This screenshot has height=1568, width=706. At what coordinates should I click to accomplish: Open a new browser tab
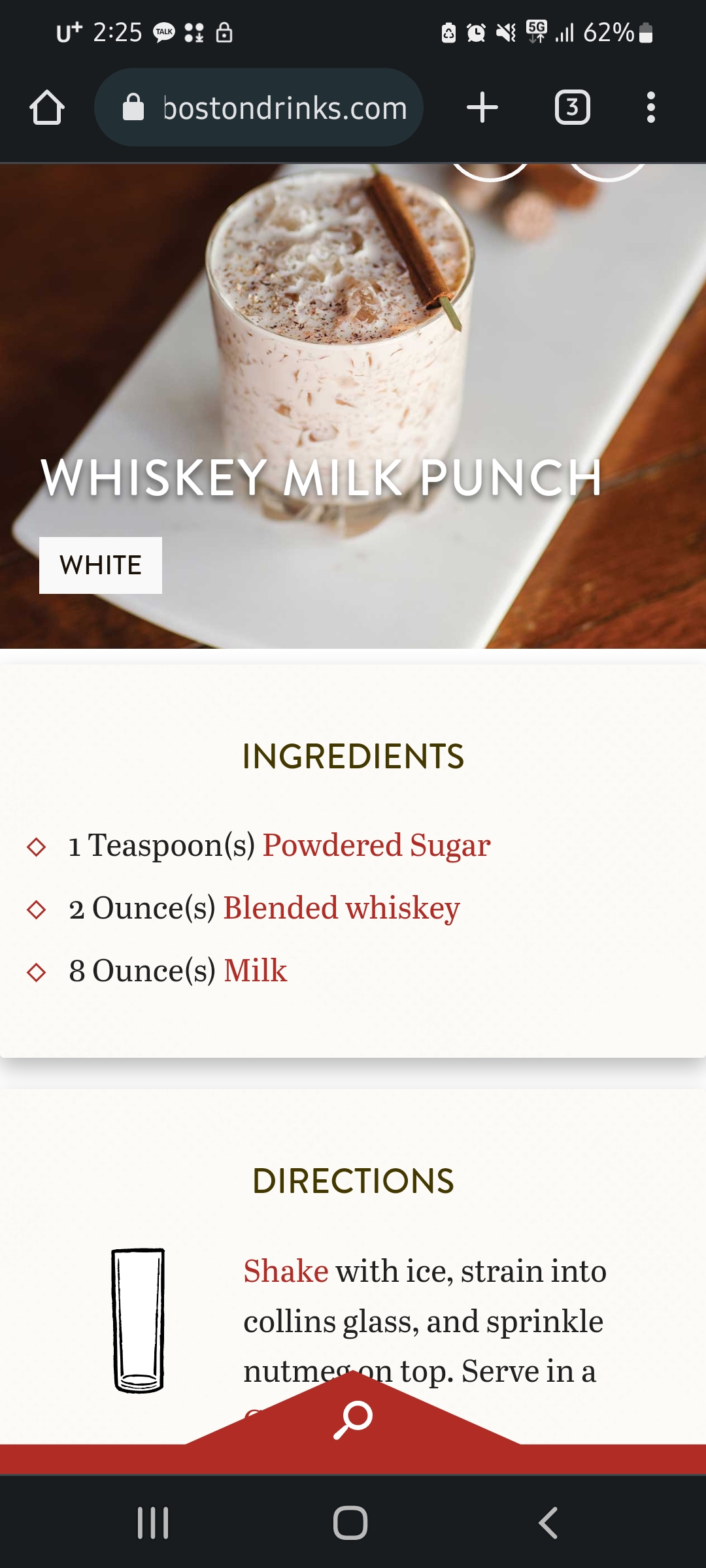click(x=482, y=108)
